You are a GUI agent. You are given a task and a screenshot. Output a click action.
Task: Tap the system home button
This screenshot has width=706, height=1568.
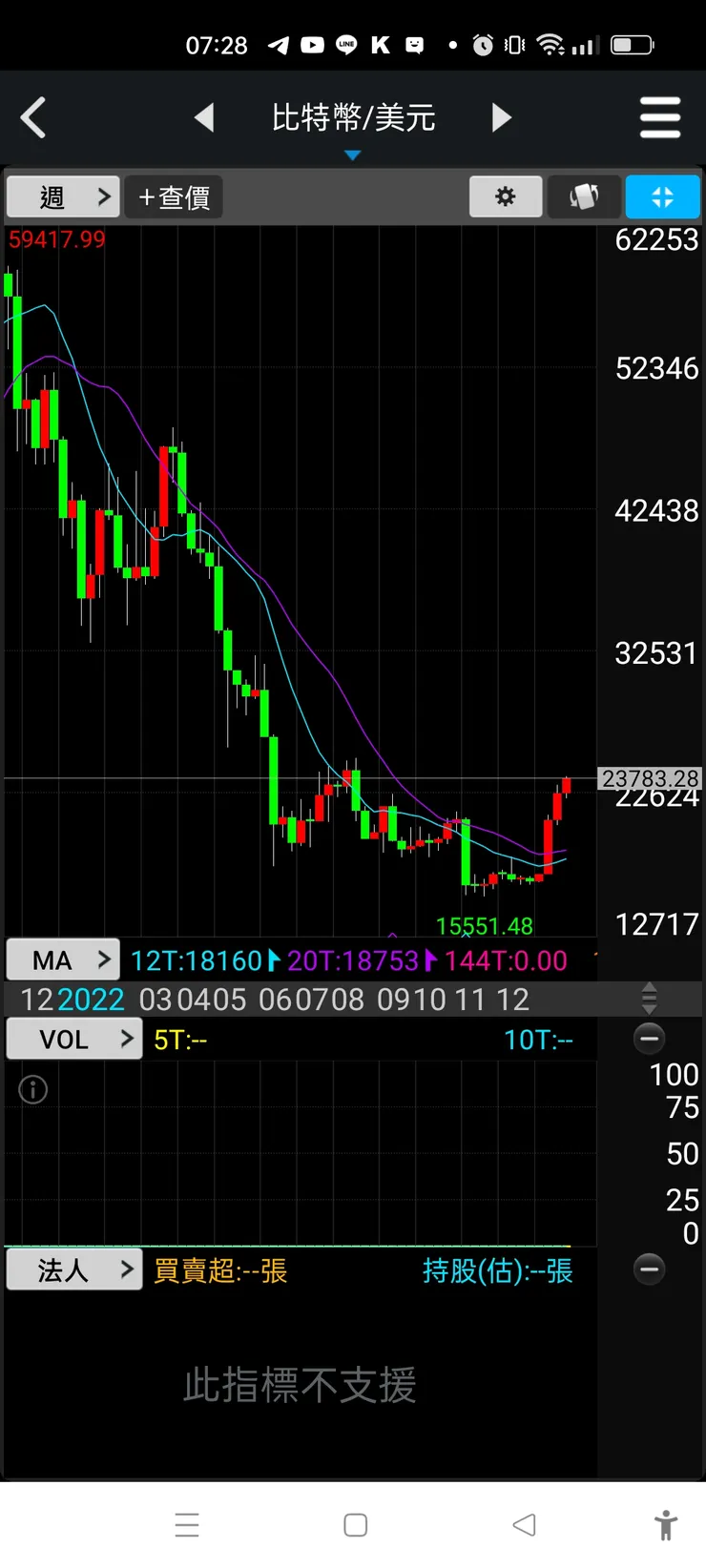pyautogui.click(x=355, y=1524)
